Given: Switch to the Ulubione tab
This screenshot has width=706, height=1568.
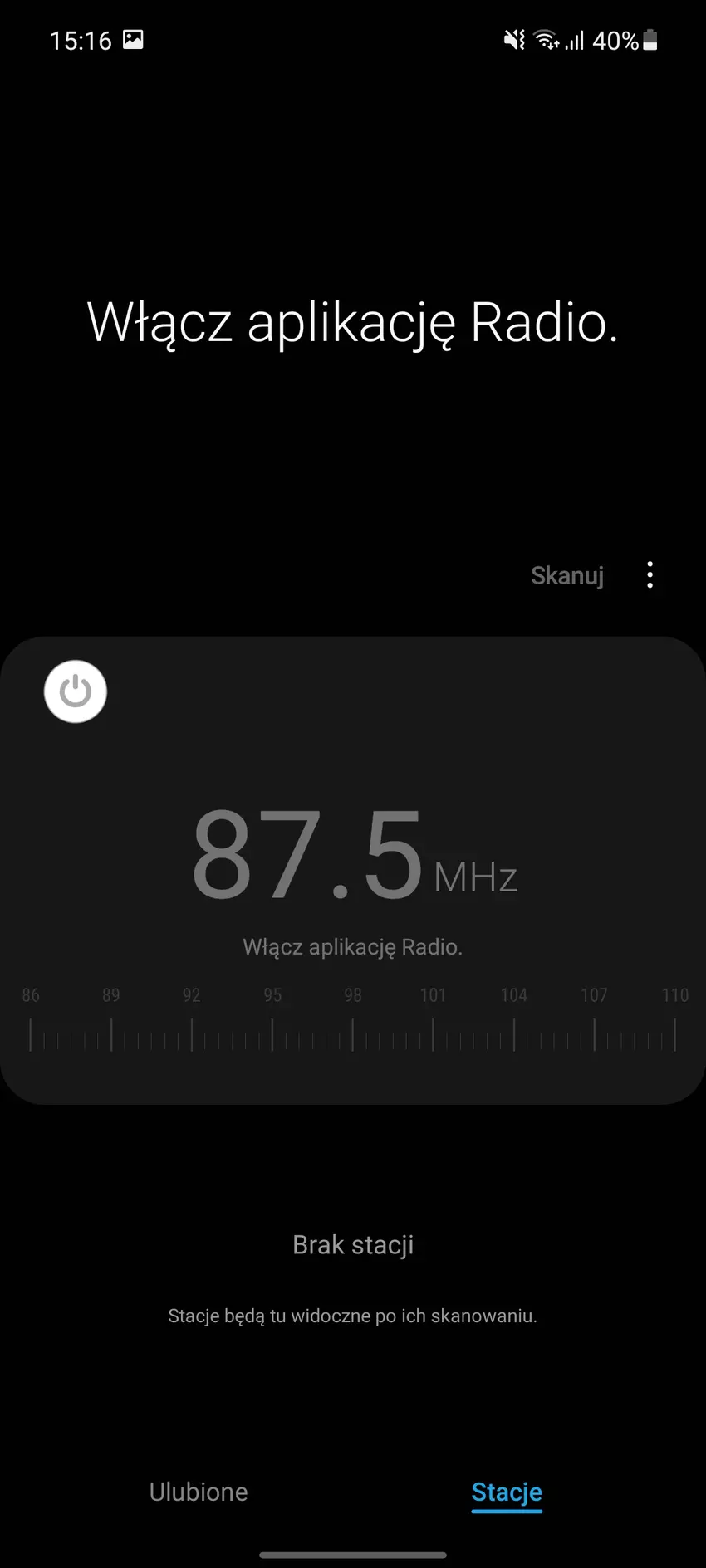Looking at the screenshot, I should [x=199, y=1492].
